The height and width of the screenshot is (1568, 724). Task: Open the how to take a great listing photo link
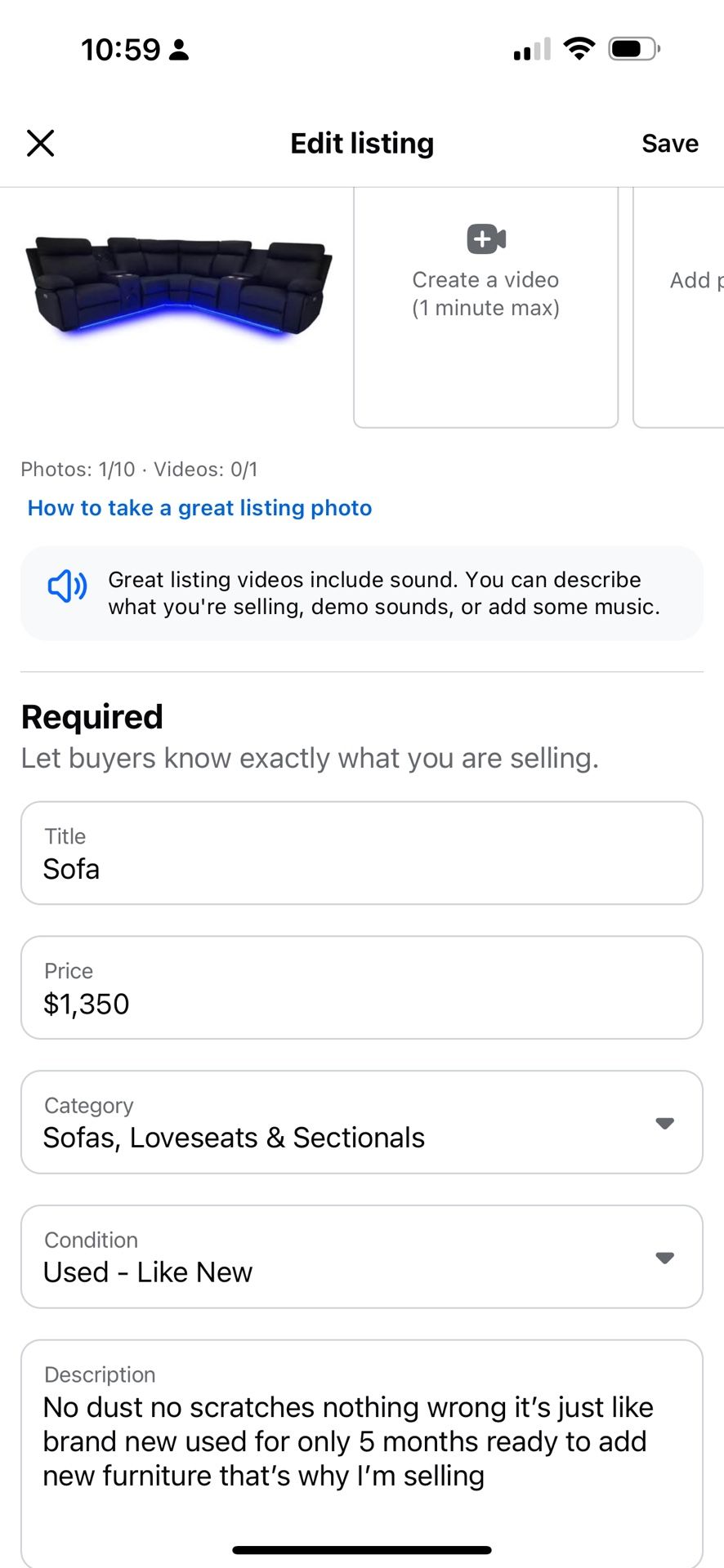[x=199, y=508]
